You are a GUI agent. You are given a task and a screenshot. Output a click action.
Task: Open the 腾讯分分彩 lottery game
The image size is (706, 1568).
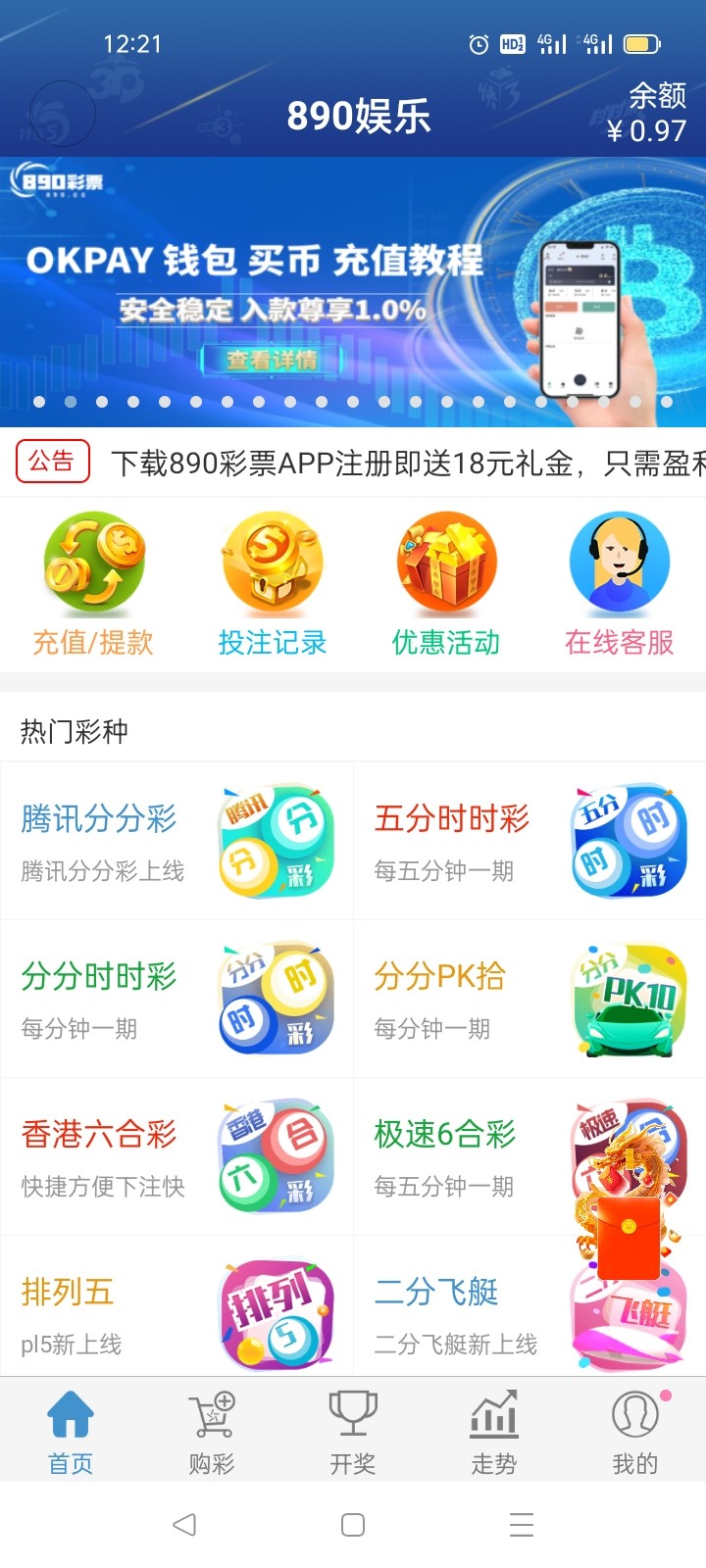[x=176, y=841]
